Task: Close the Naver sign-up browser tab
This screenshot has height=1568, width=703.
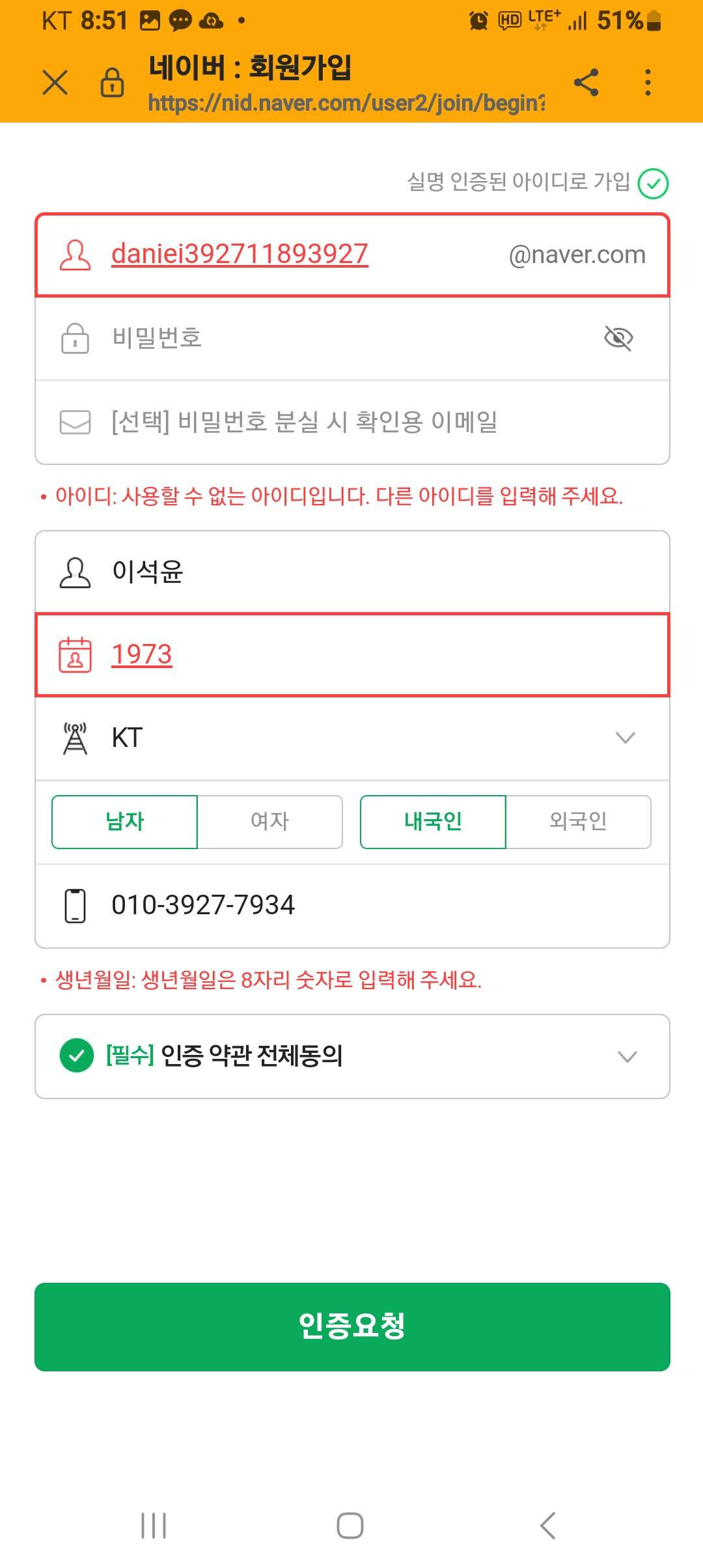Action: [55, 83]
